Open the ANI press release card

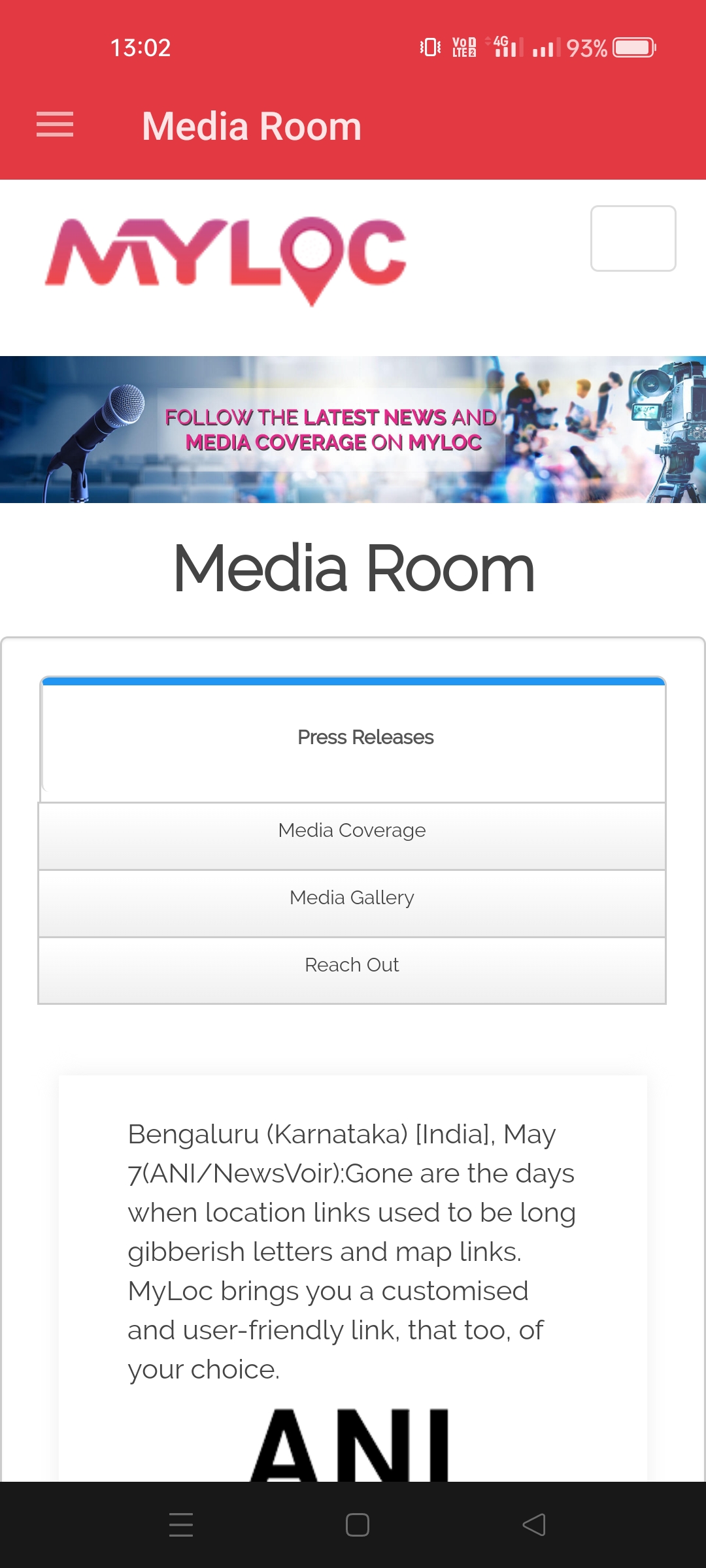click(x=352, y=1274)
